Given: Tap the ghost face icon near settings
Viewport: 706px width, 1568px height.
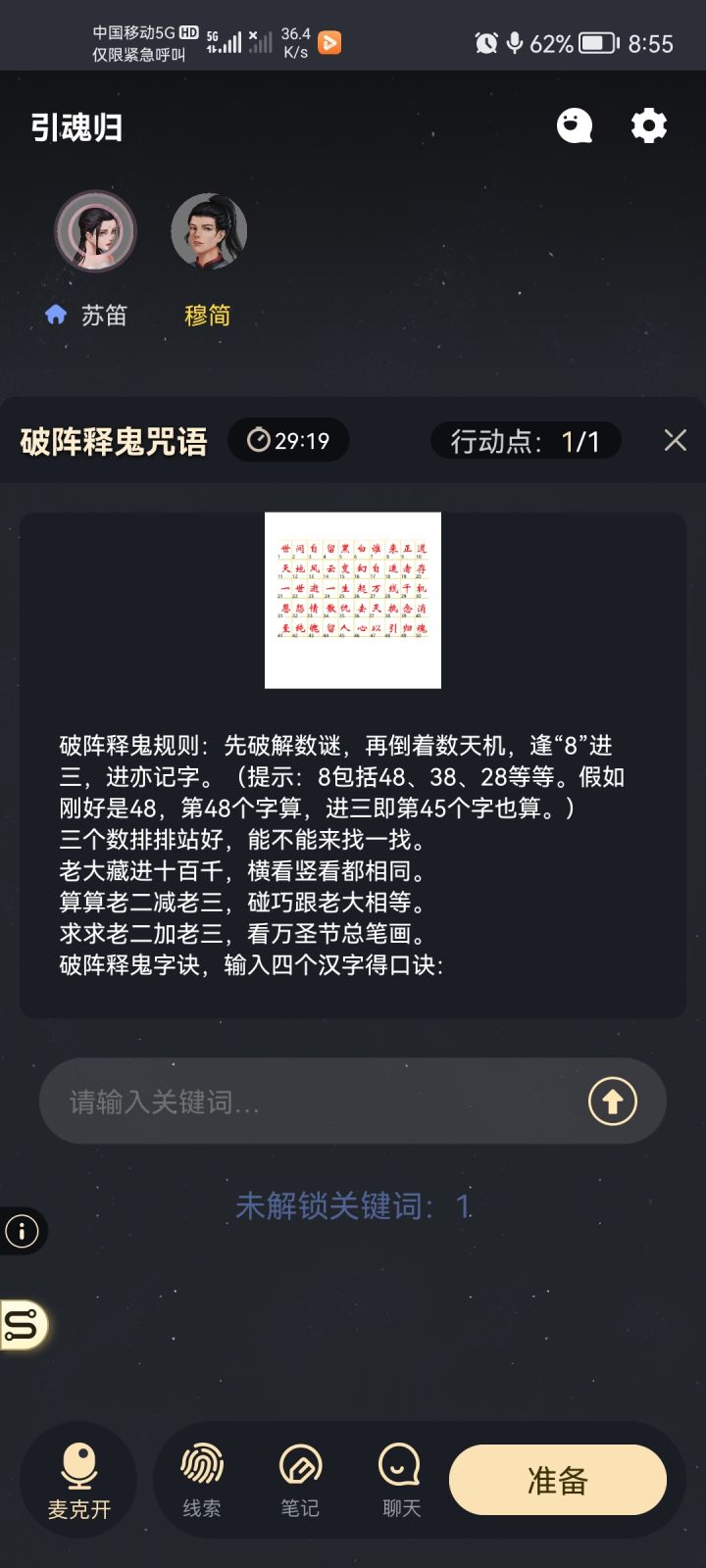Looking at the screenshot, I should click(x=574, y=125).
